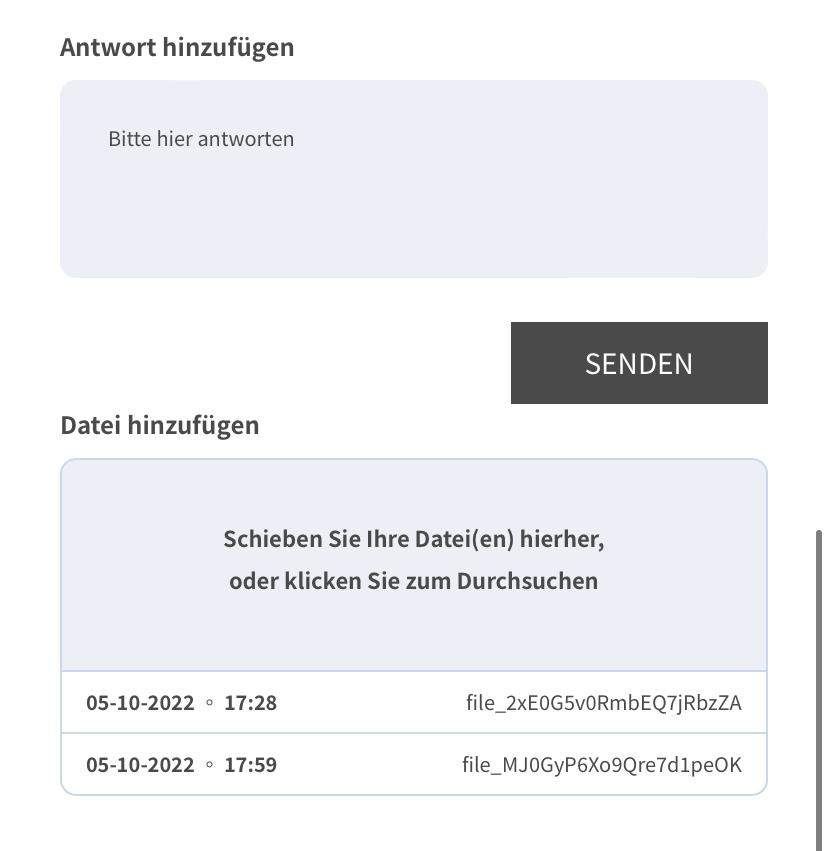Send the reply with SENDEN
Image resolution: width=828 pixels, height=851 pixels.
638,363
